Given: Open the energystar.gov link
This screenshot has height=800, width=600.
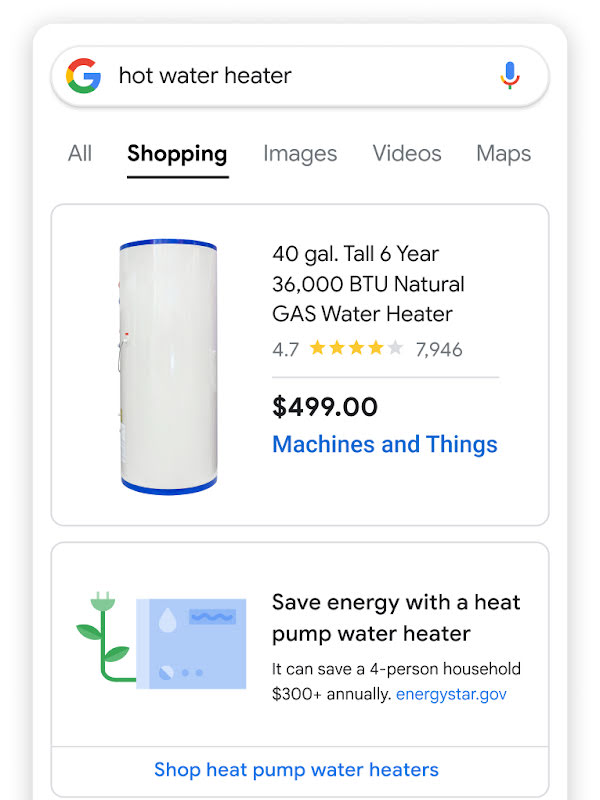Looking at the screenshot, I should 451,694.
